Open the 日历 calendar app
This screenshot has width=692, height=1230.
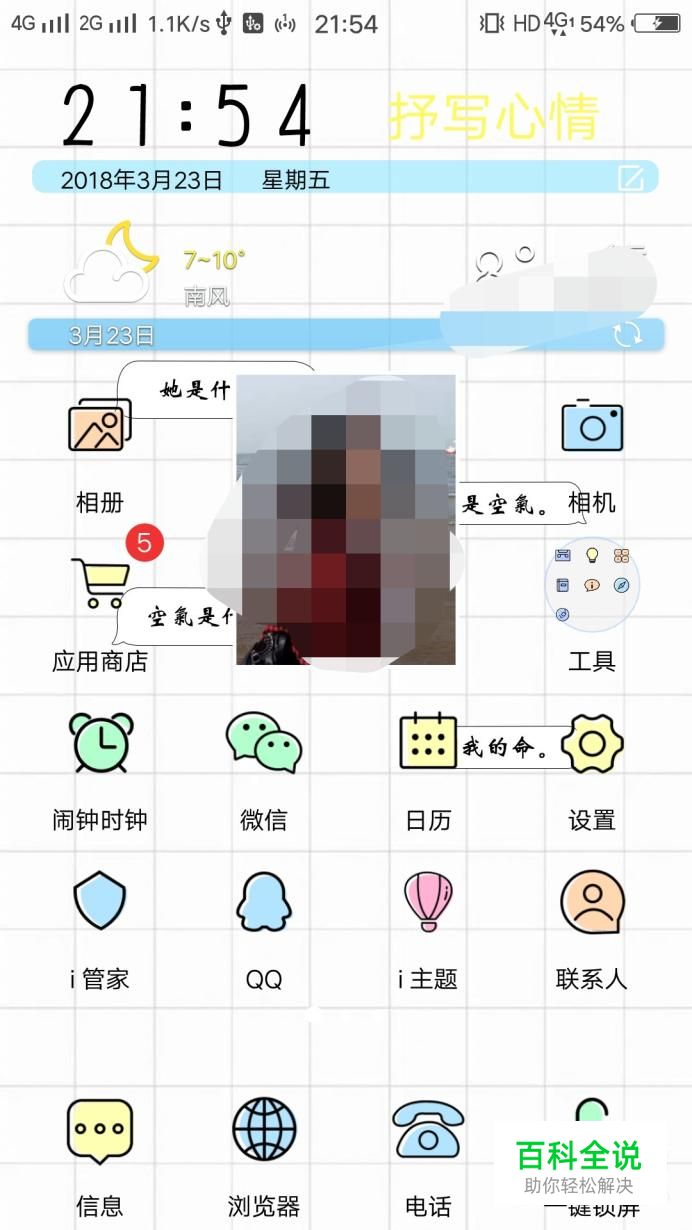tap(428, 743)
